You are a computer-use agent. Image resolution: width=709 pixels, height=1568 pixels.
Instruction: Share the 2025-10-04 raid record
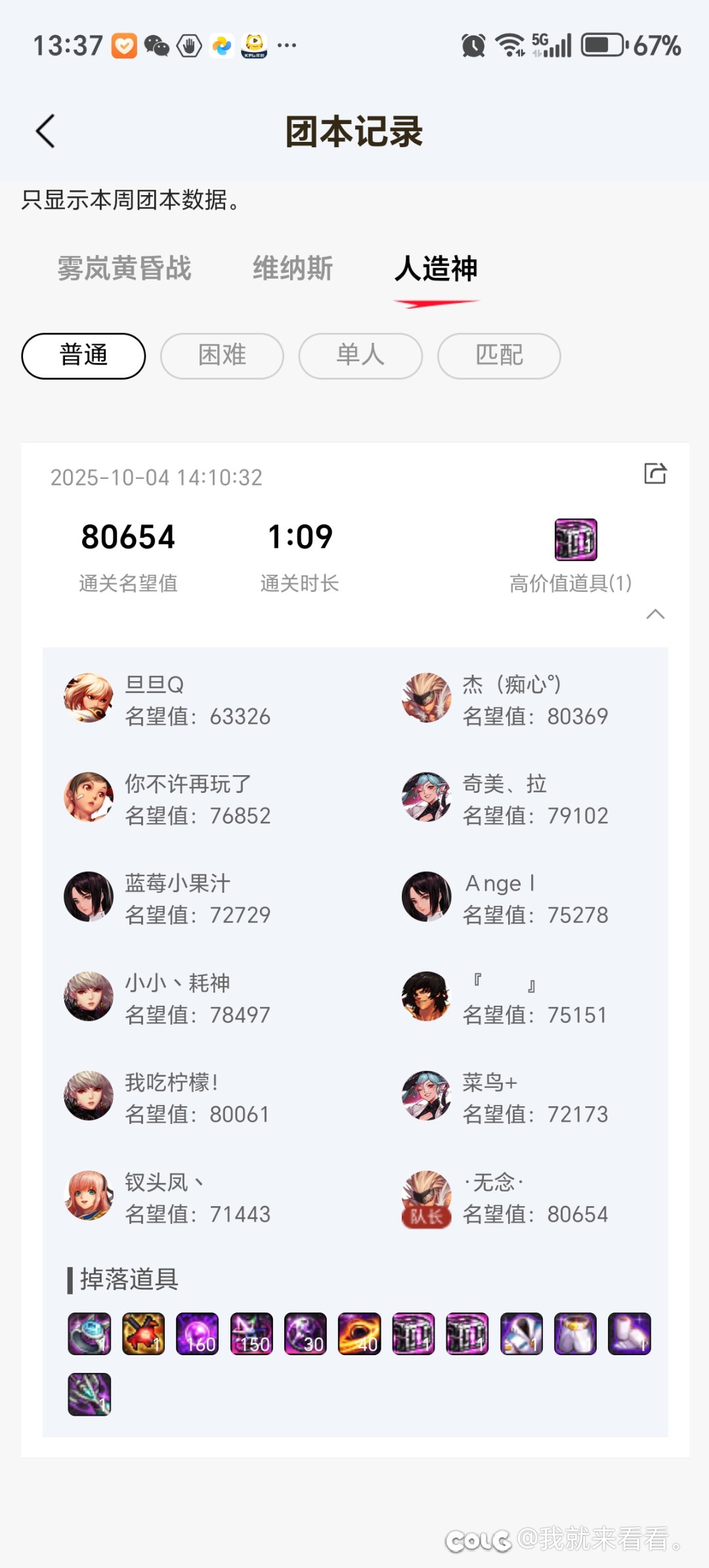coord(655,474)
